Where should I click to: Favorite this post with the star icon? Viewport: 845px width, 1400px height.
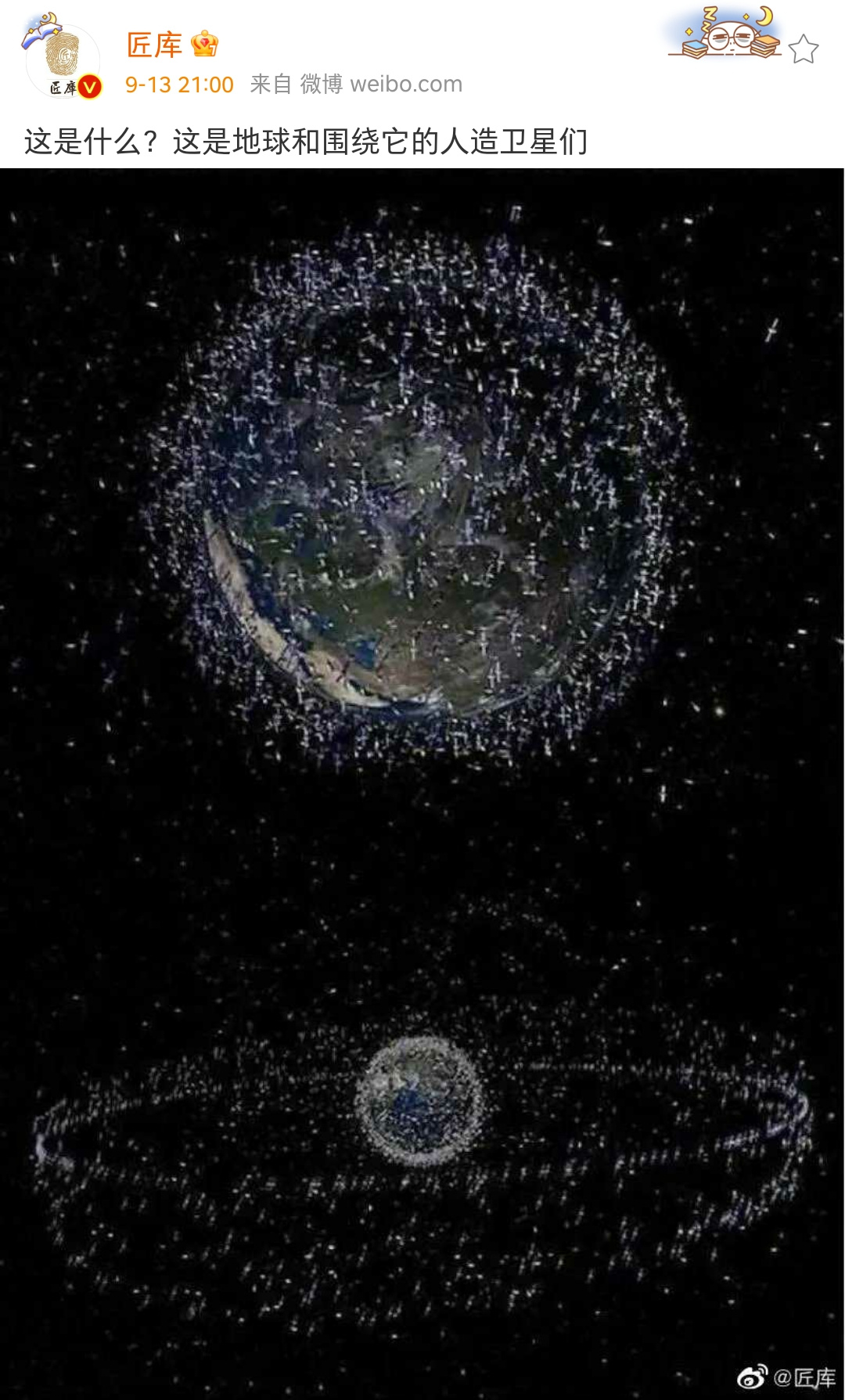click(803, 49)
